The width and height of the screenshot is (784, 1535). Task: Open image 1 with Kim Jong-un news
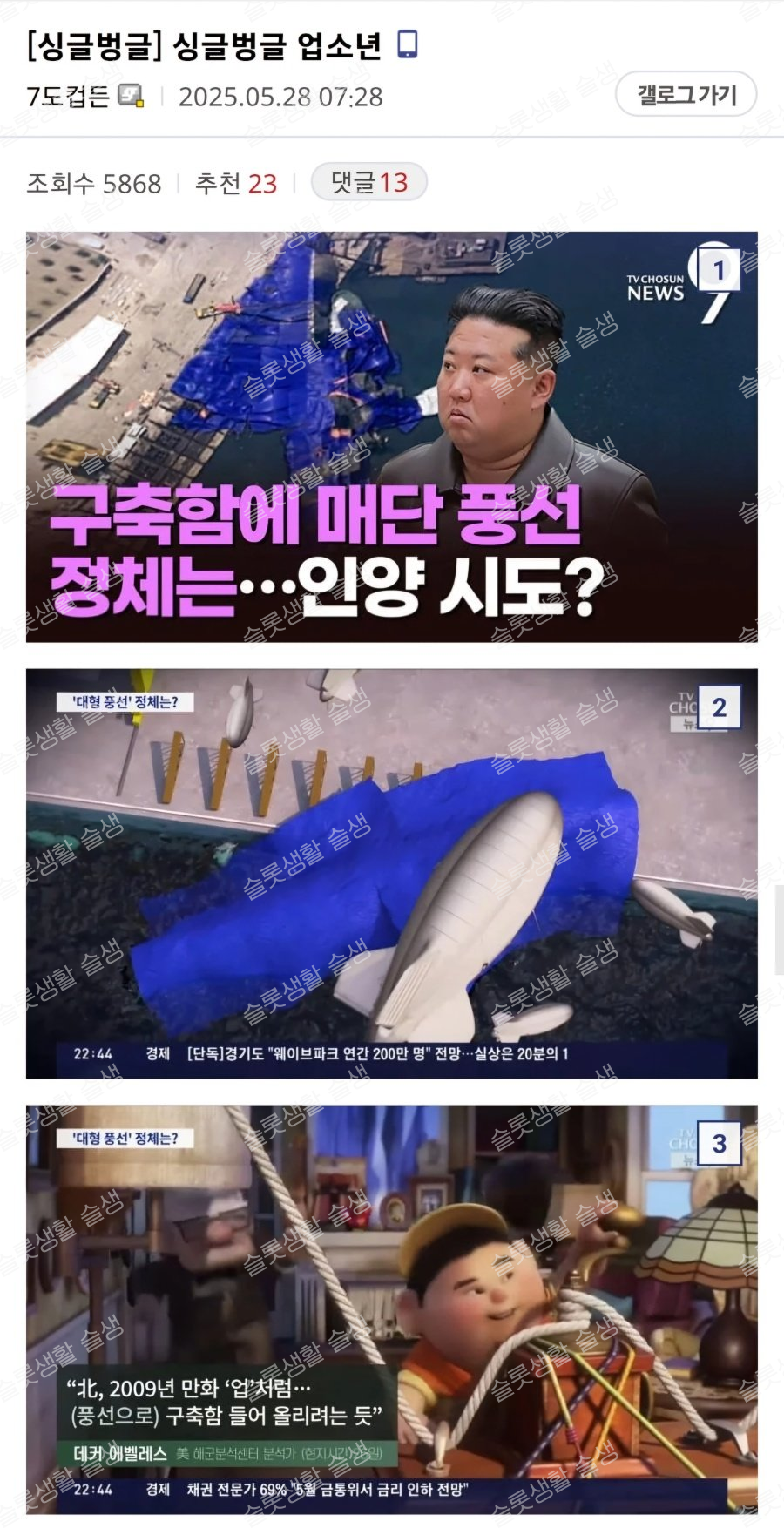(x=391, y=436)
